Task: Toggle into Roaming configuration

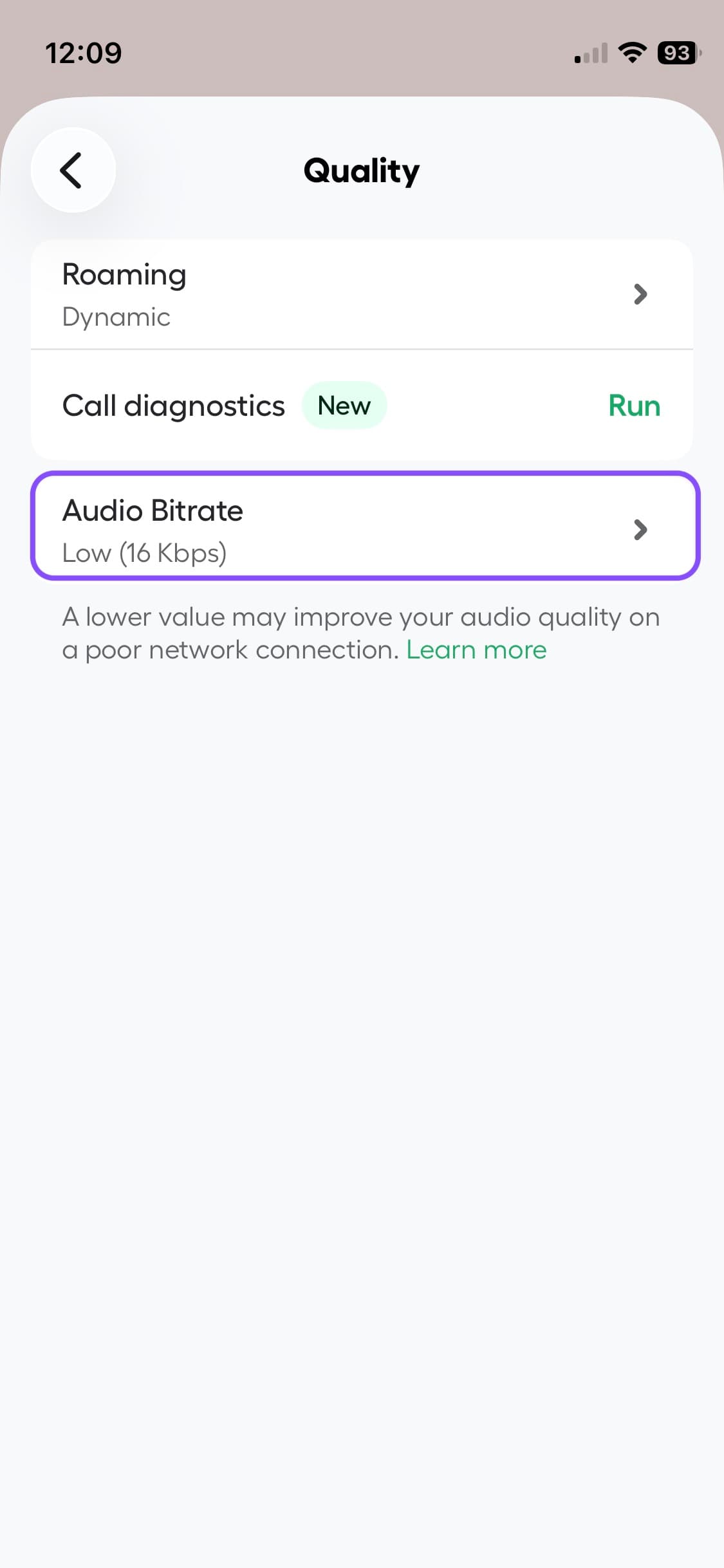Action: (360, 295)
